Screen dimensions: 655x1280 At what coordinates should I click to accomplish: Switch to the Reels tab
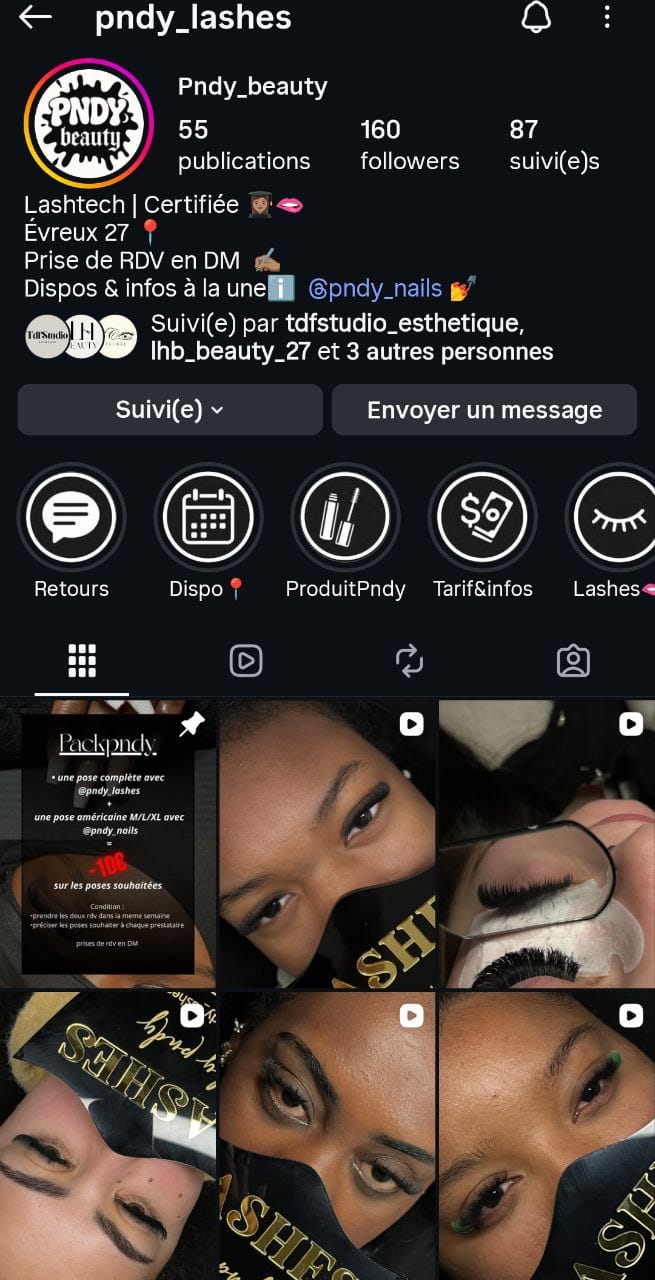click(x=246, y=661)
